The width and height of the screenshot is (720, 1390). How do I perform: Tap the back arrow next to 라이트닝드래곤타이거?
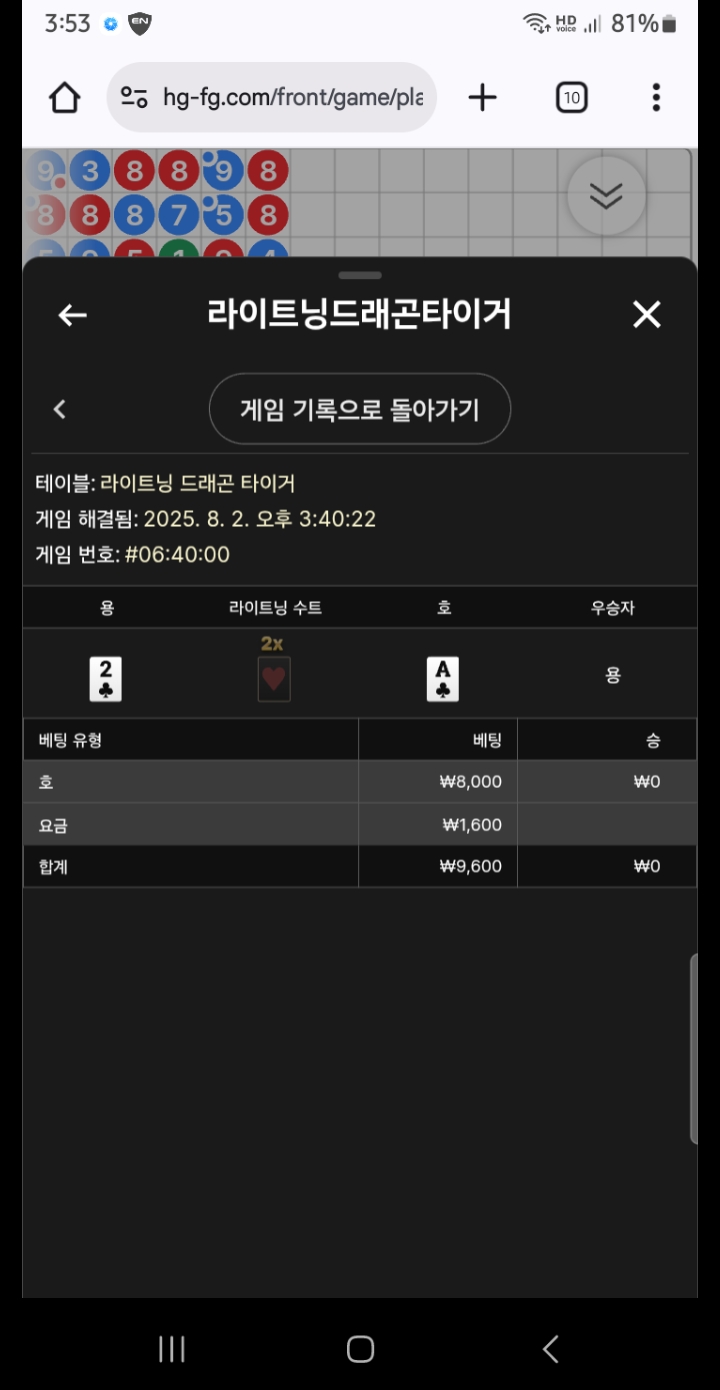72,315
